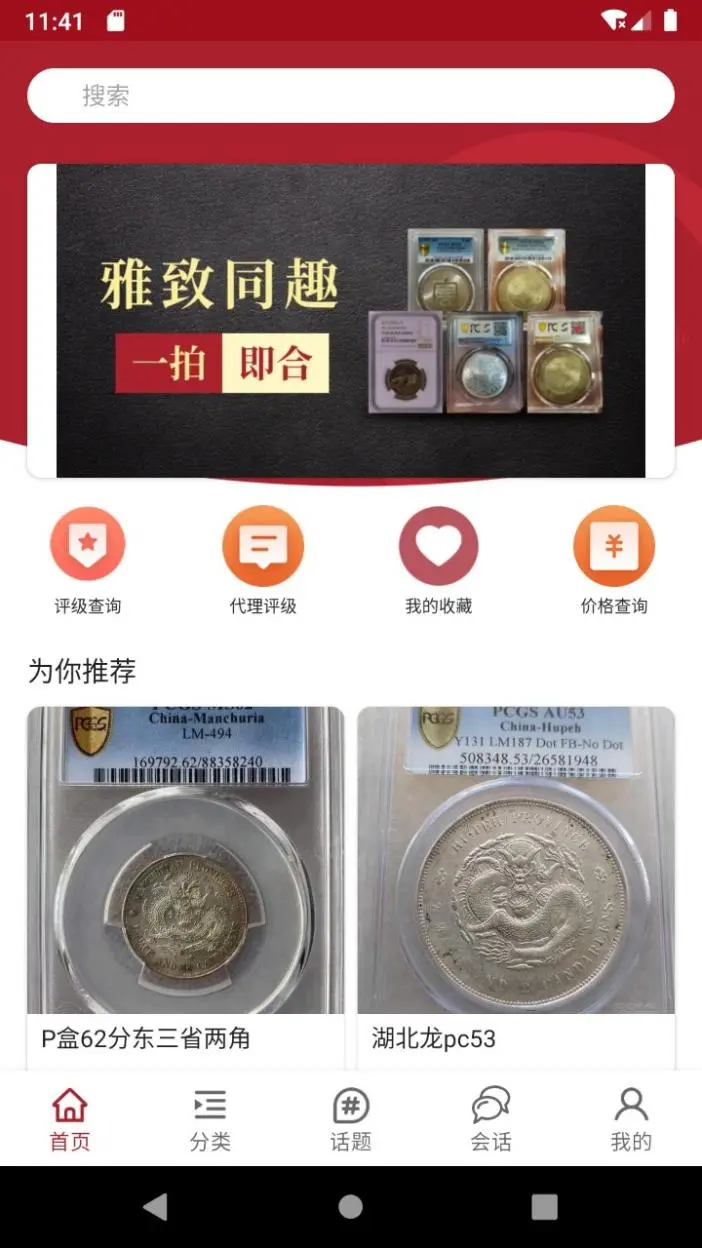The width and height of the screenshot is (702, 1248).
Task: Switch to the 首页 home tab
Action: pos(70,1119)
